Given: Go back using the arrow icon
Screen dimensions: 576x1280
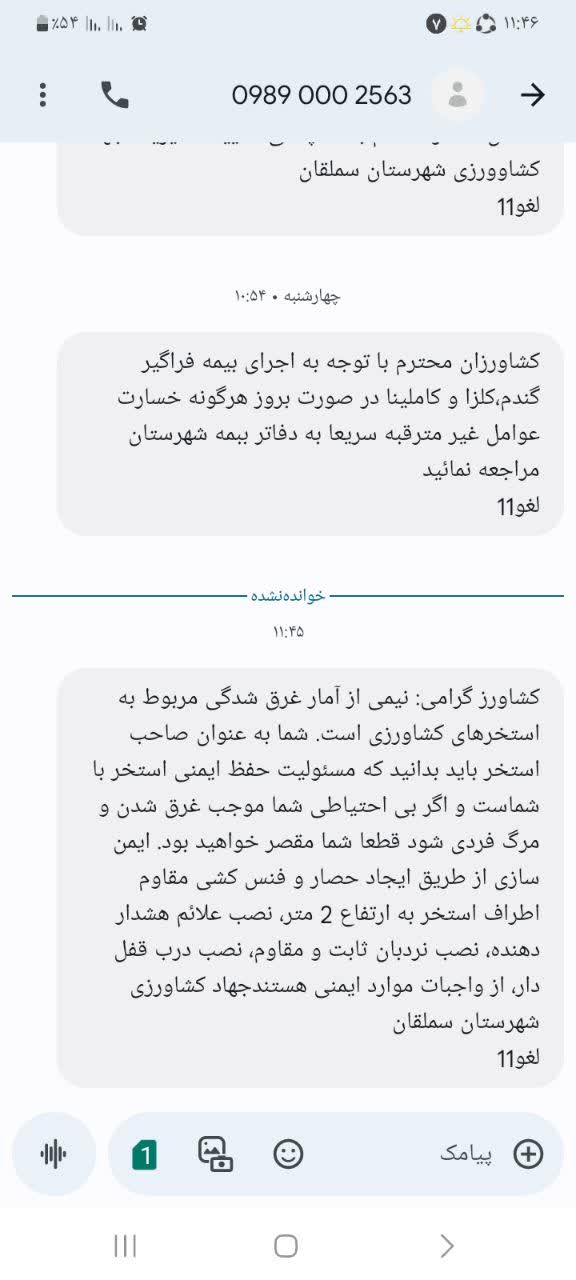Looking at the screenshot, I should 533,95.
